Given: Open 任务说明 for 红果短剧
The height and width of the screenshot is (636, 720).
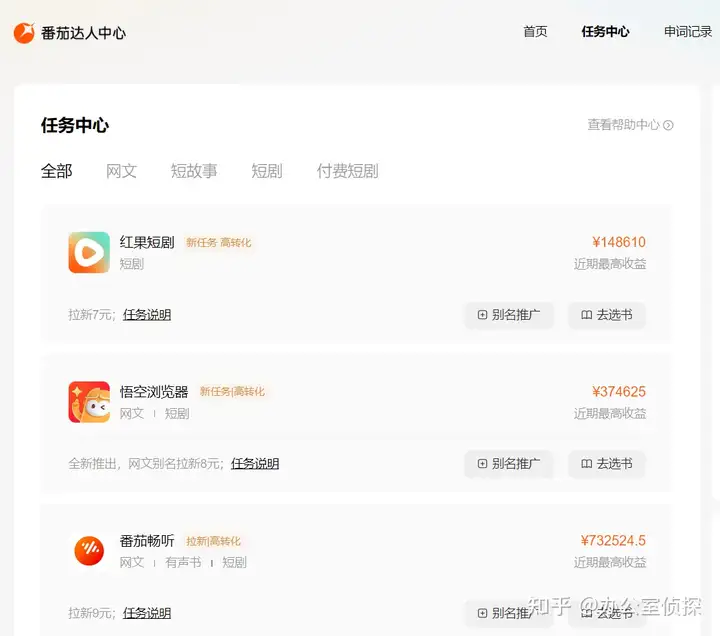Looking at the screenshot, I should point(147,315).
